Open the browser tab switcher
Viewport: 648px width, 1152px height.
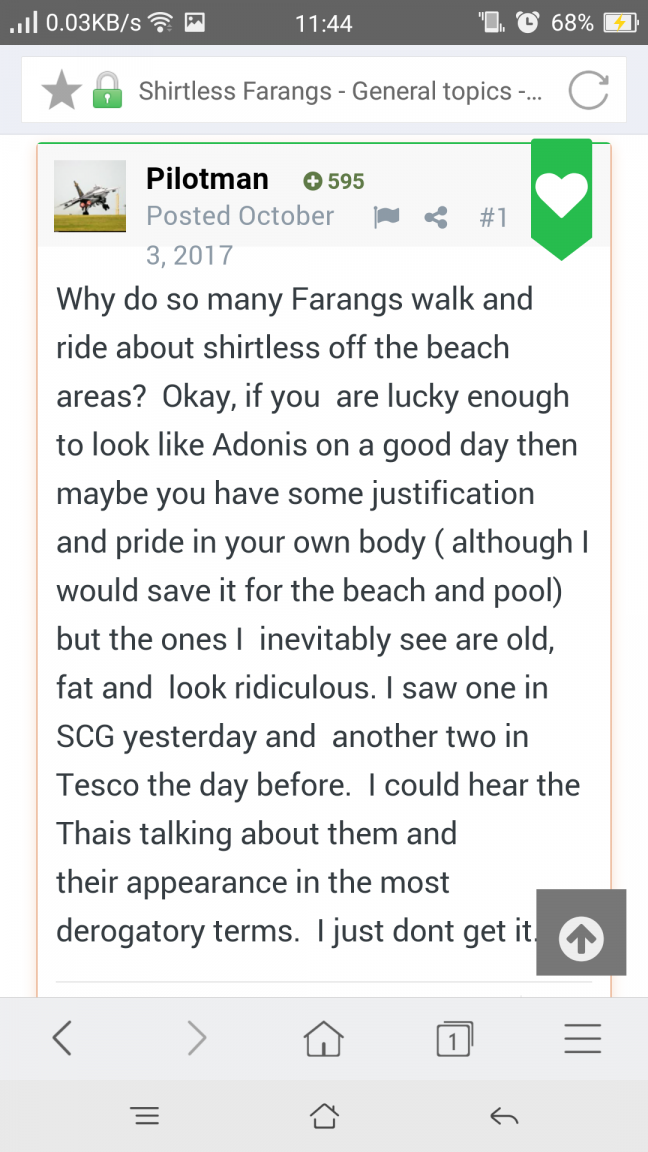click(x=454, y=1040)
